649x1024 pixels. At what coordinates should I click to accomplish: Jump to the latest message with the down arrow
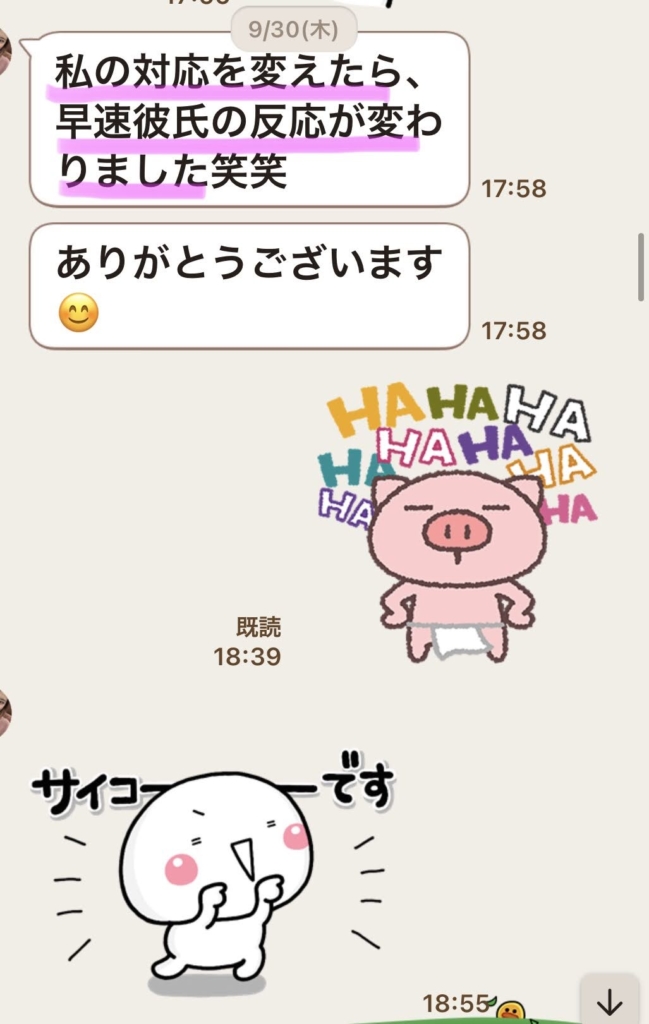(609, 1001)
